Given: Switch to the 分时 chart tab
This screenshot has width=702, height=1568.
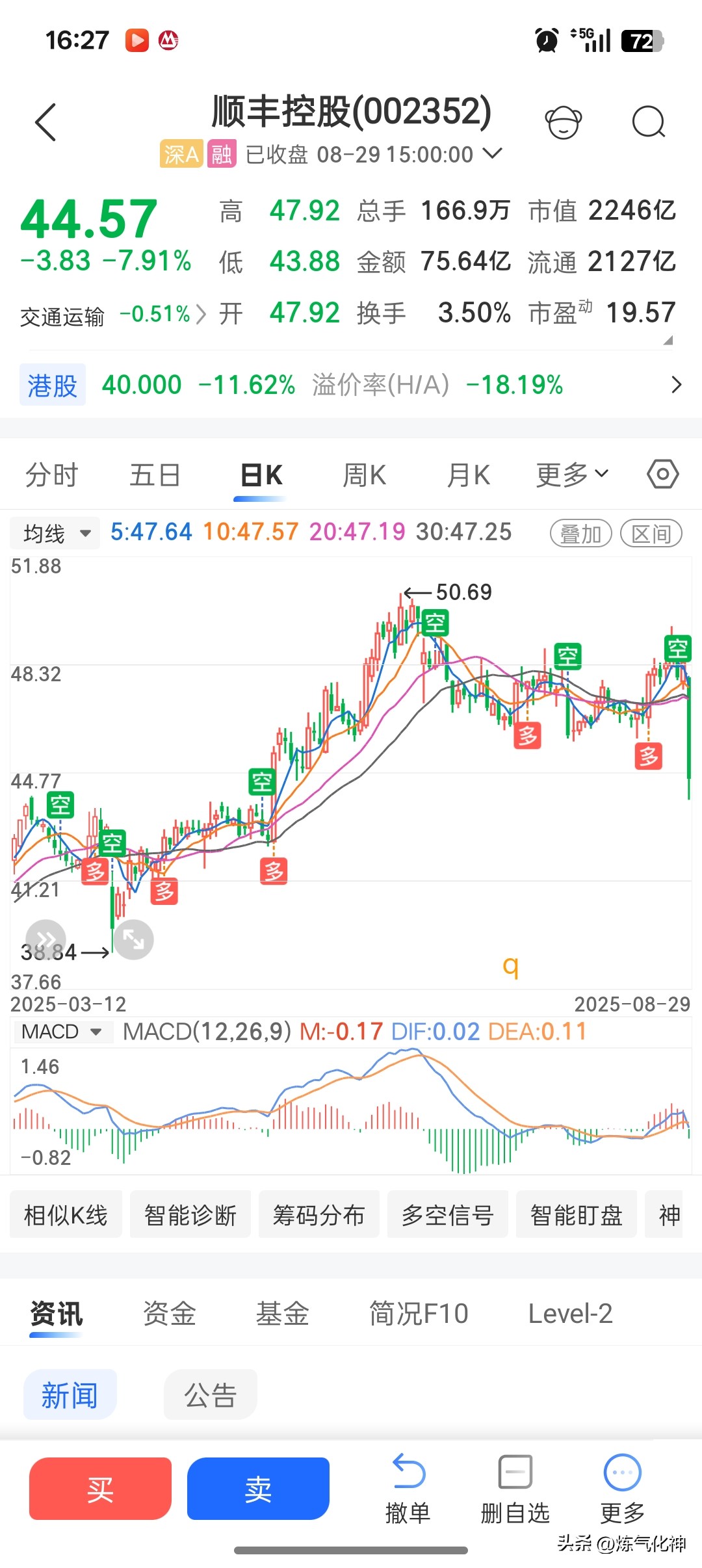Looking at the screenshot, I should (51, 475).
